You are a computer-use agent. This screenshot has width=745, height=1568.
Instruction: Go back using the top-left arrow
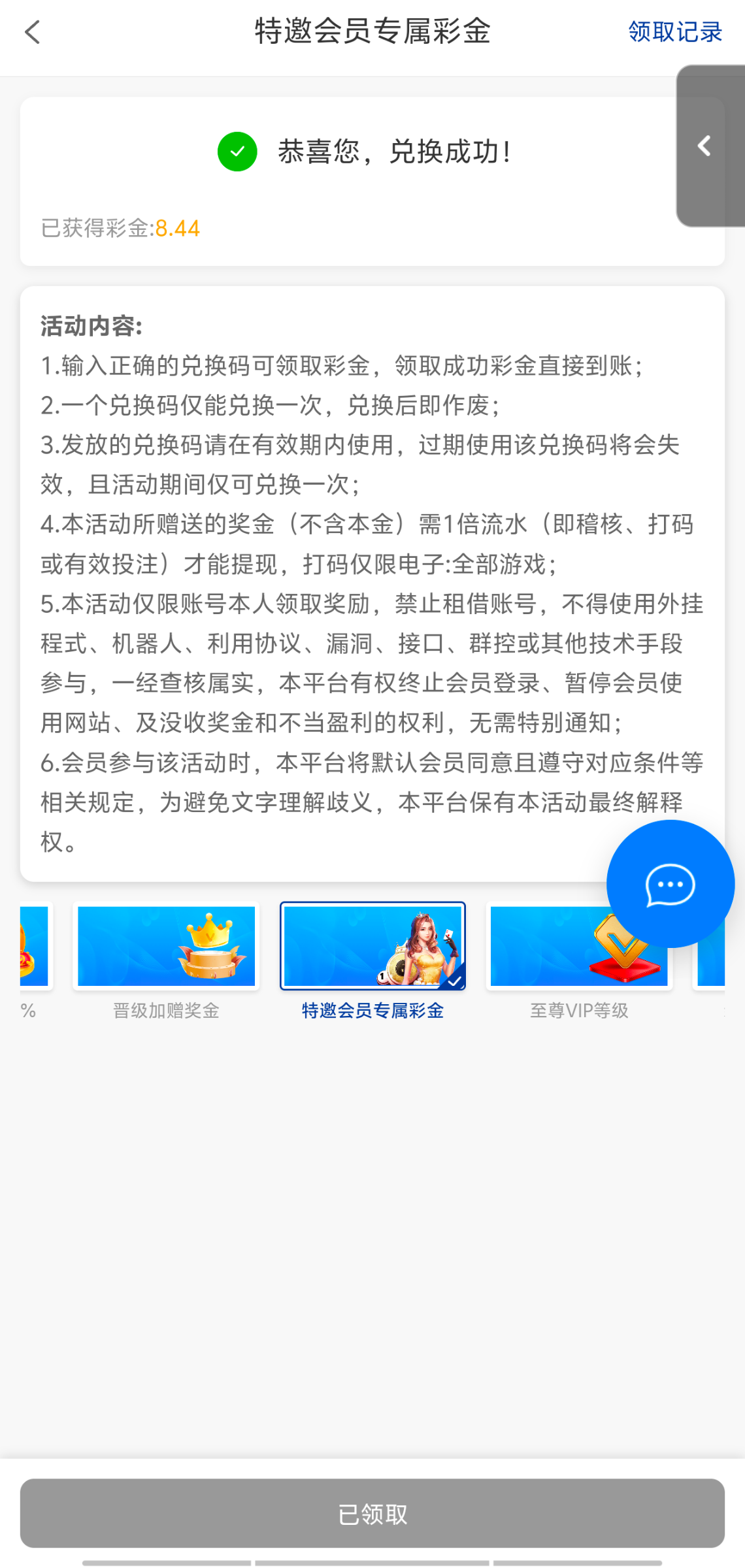(33, 32)
